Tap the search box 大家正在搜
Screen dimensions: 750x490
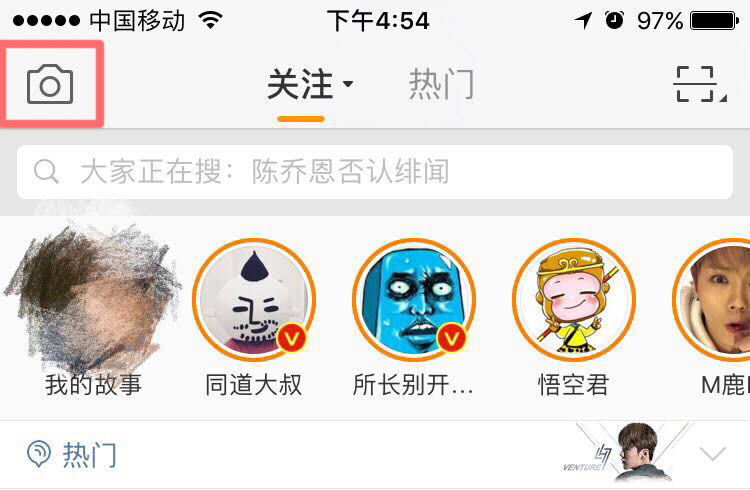pos(374,171)
